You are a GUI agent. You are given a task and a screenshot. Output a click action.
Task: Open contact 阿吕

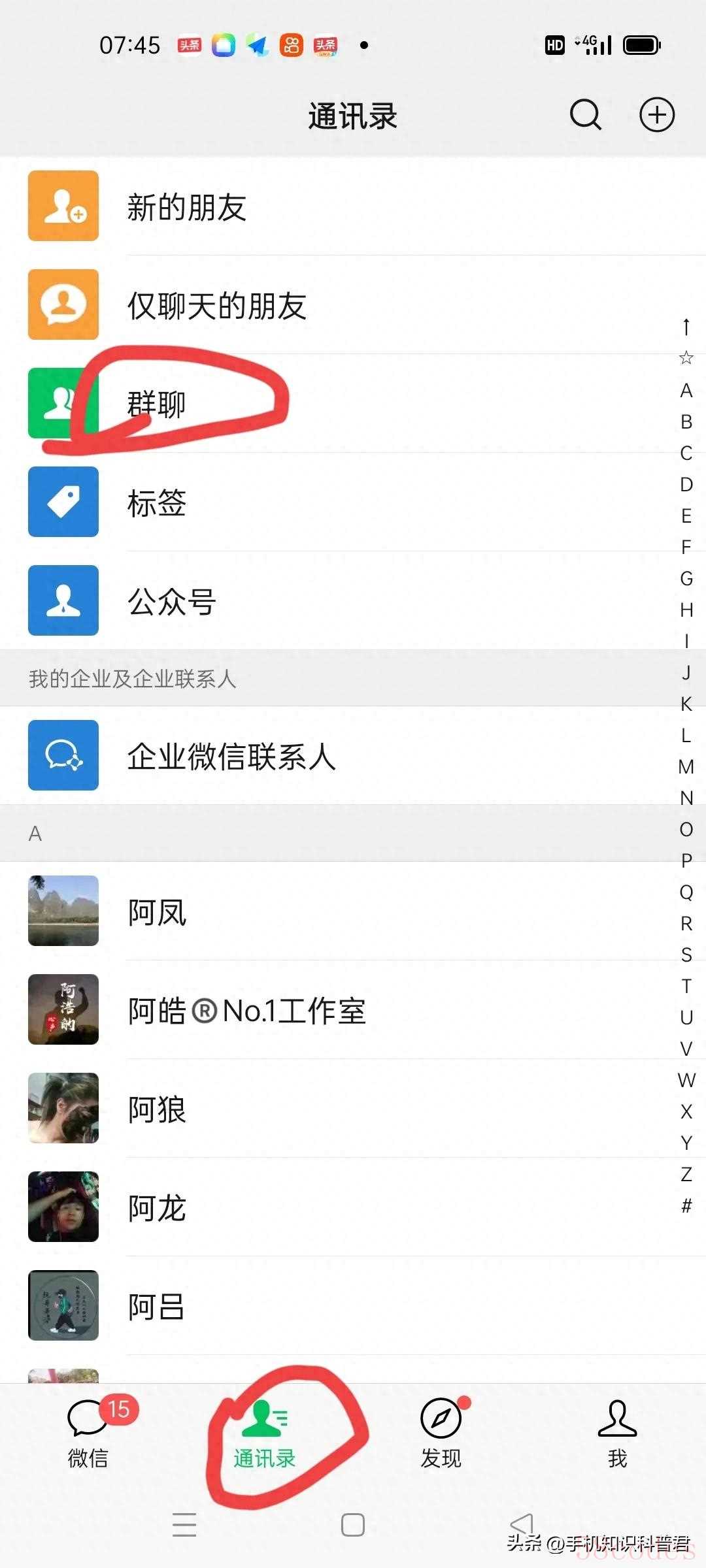pos(353,1306)
